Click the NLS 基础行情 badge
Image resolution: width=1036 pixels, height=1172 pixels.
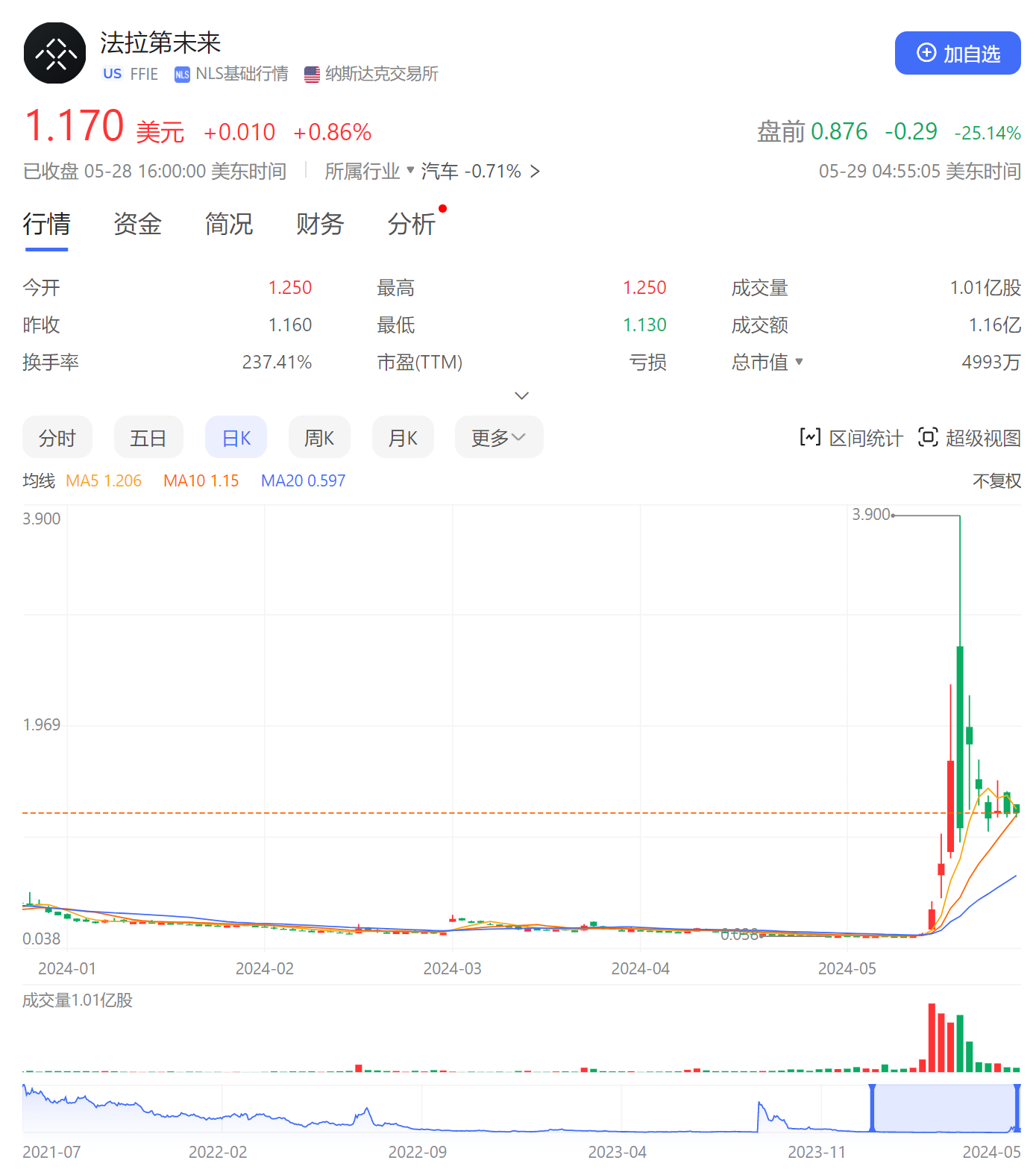(x=181, y=74)
